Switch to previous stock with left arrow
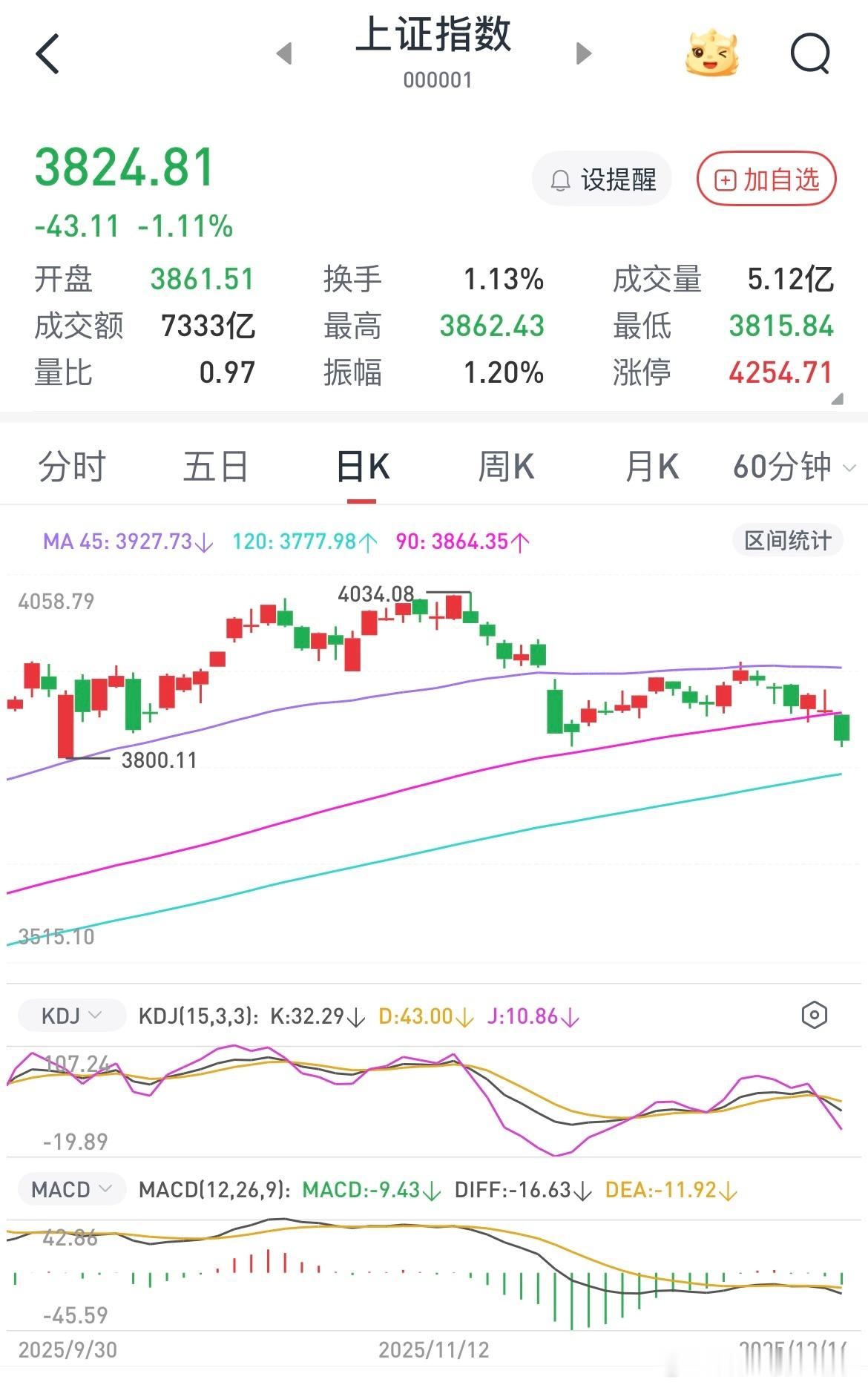Image resolution: width=868 pixels, height=1385 pixels. (285, 53)
